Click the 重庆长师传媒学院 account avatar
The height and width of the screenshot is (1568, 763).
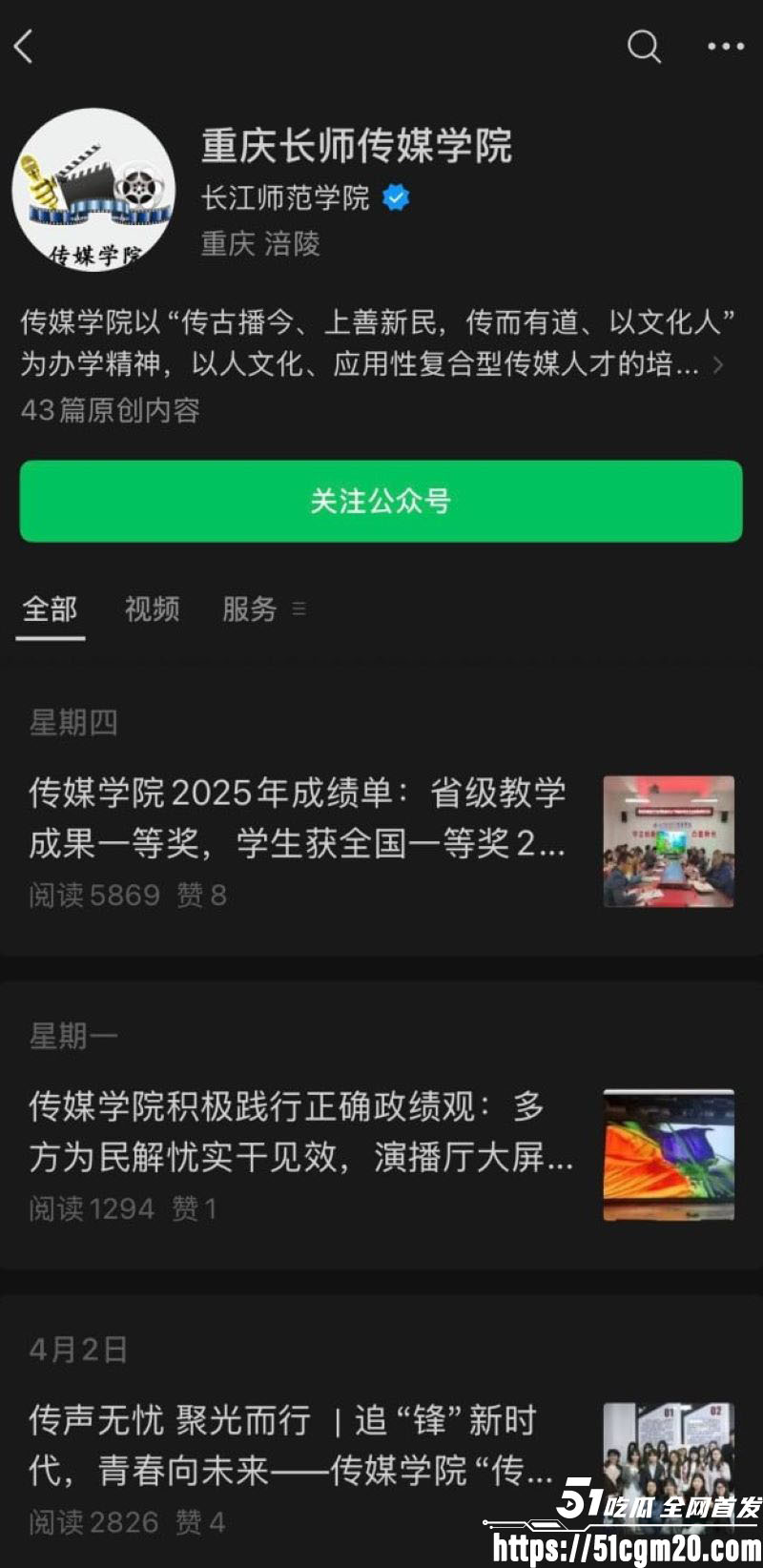point(93,191)
